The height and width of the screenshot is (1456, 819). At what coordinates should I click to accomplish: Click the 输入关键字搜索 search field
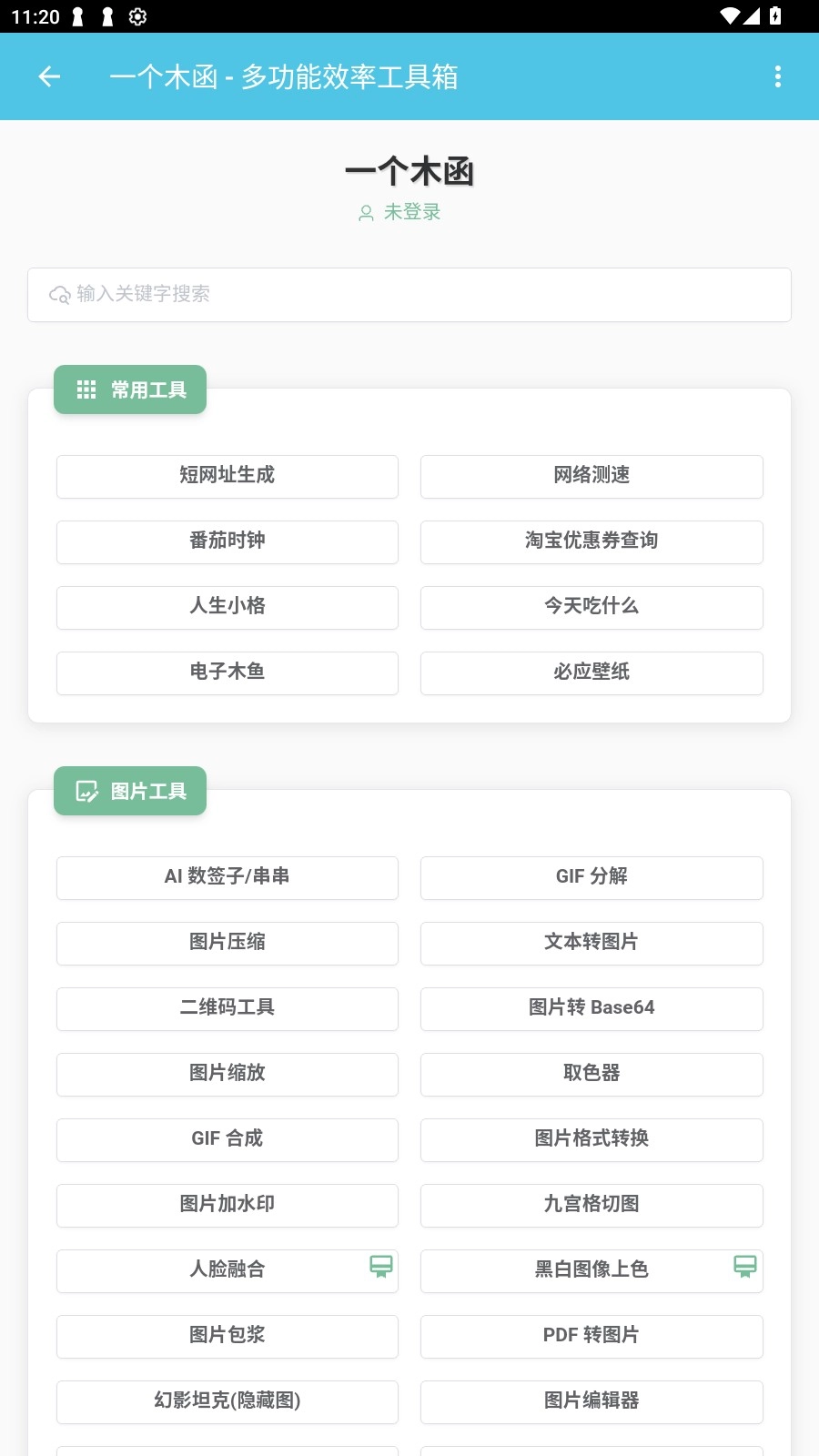(409, 295)
